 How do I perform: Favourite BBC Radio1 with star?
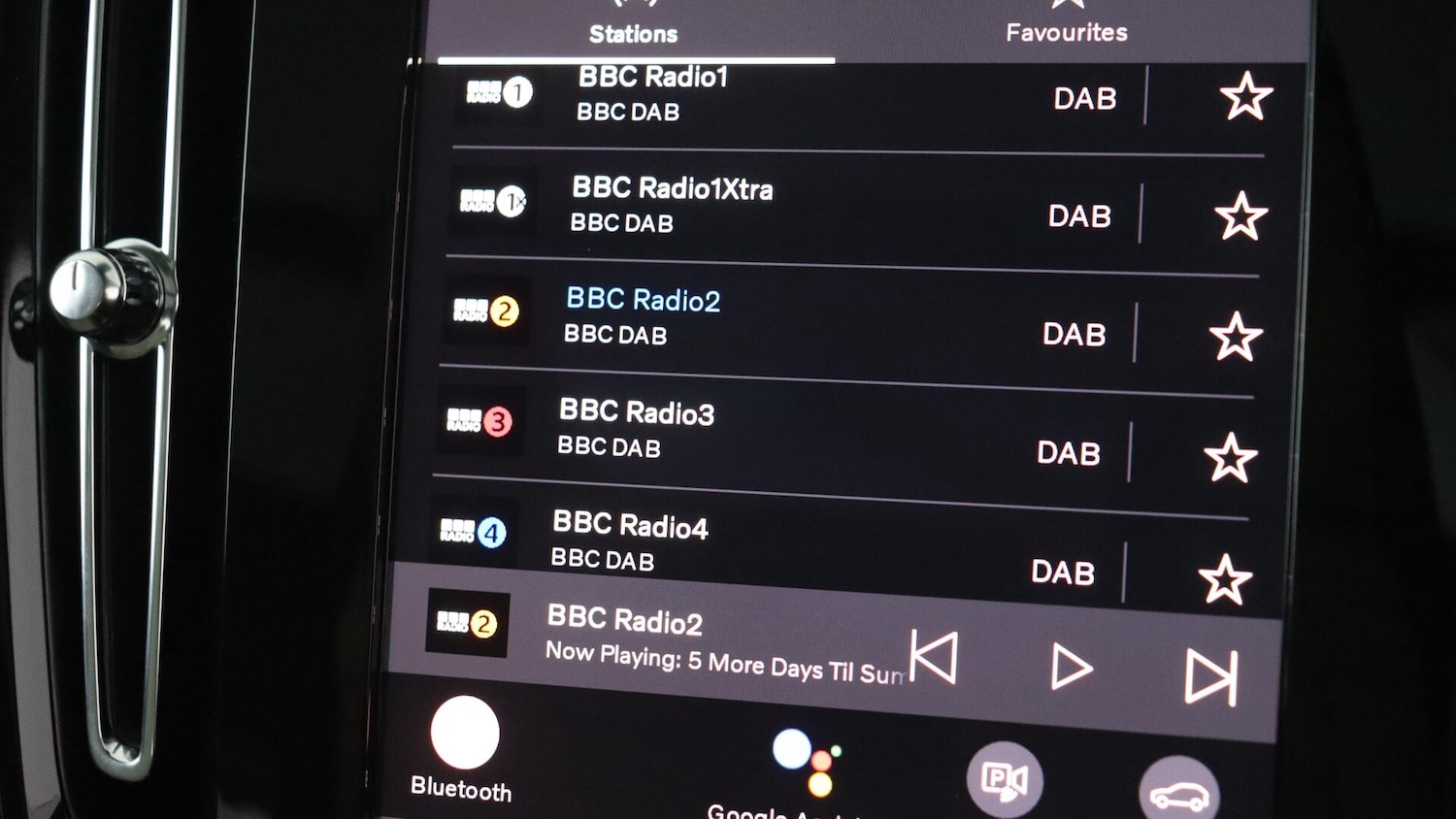[x=1245, y=97]
